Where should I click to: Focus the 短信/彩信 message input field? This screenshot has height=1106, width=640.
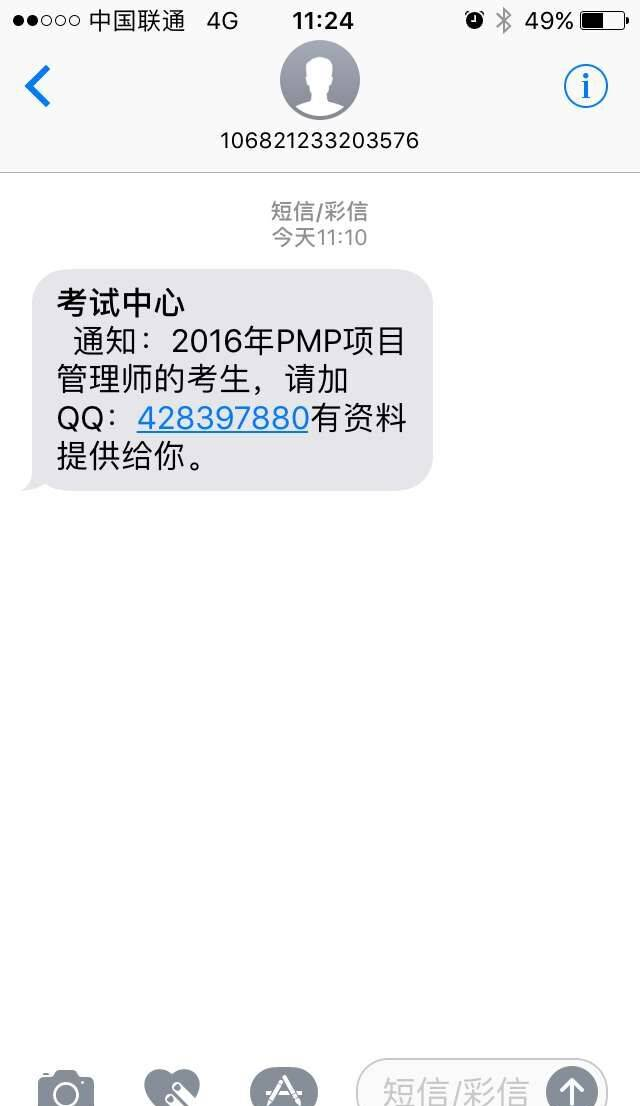tap(453, 1085)
